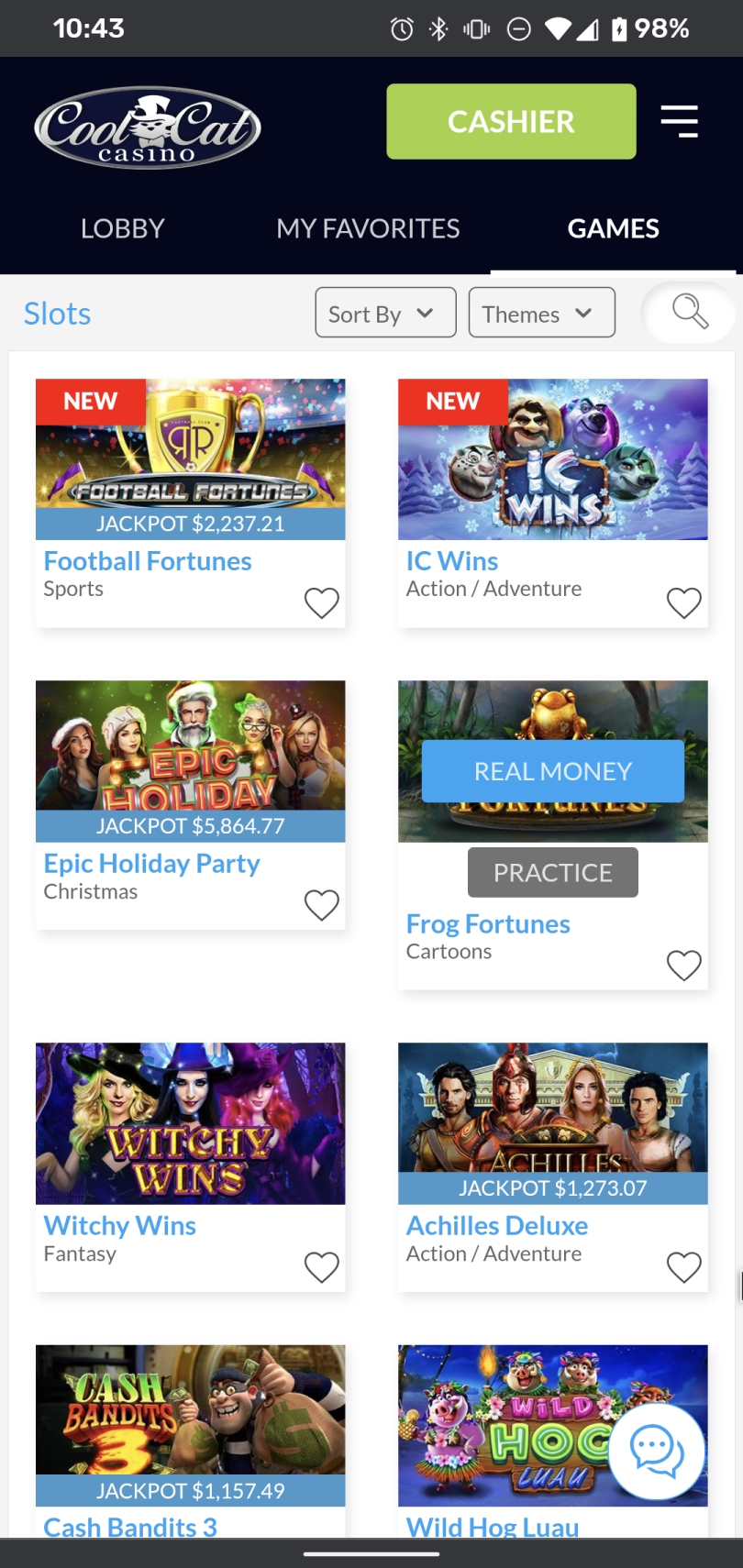
Task: Expand the Sort By dropdown
Action: pos(385,313)
